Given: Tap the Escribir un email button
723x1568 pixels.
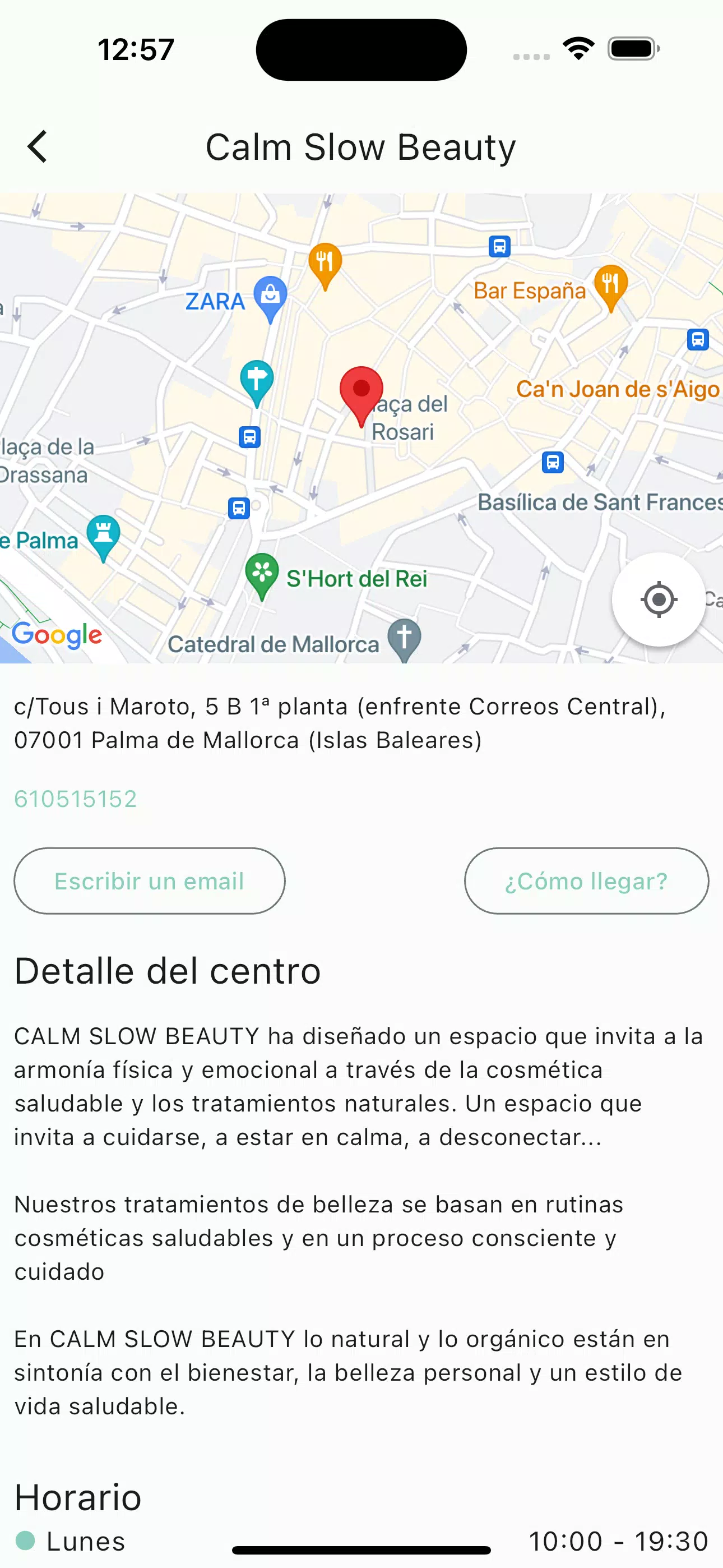Looking at the screenshot, I should click(149, 880).
